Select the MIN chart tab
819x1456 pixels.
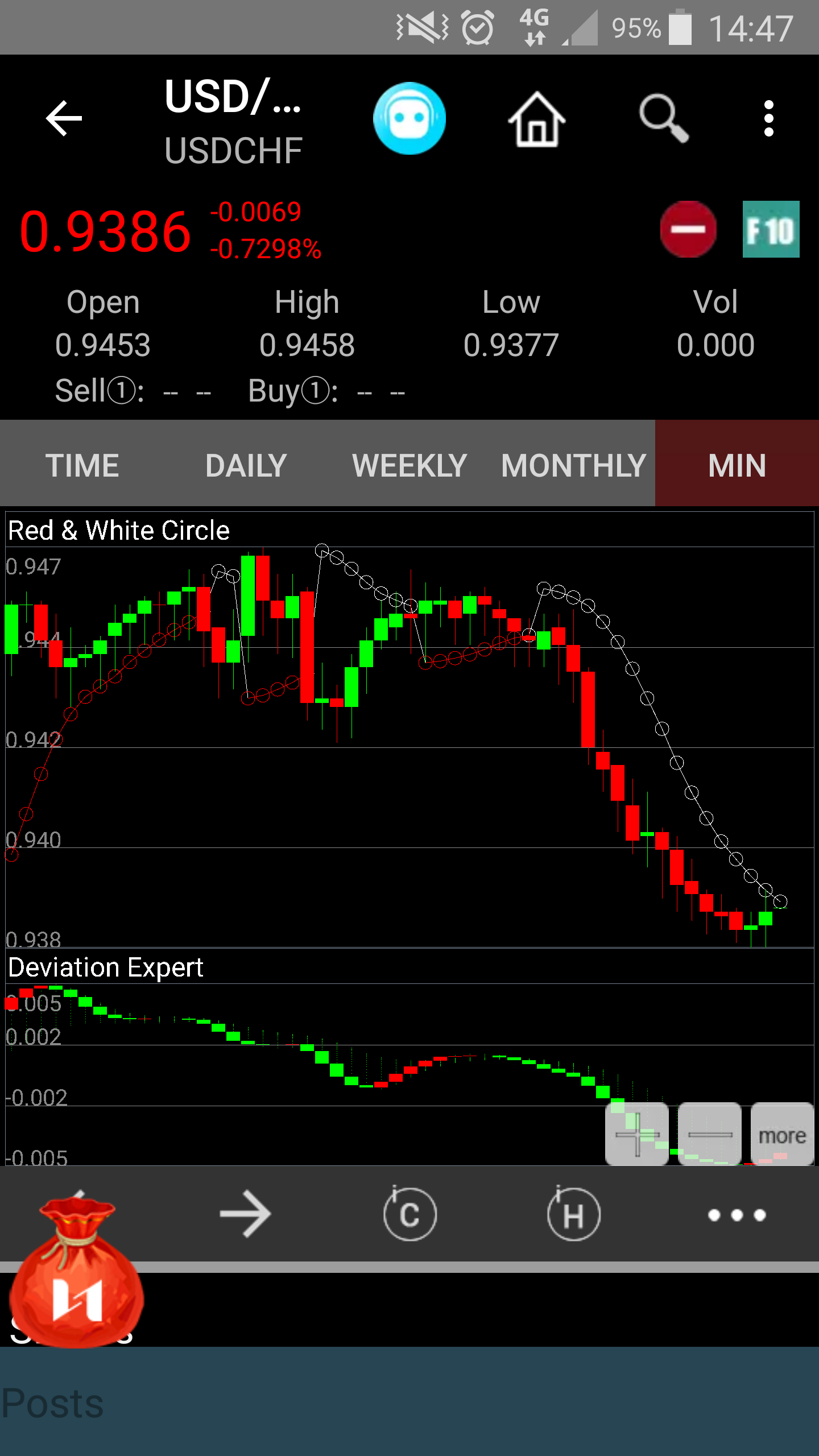click(737, 465)
